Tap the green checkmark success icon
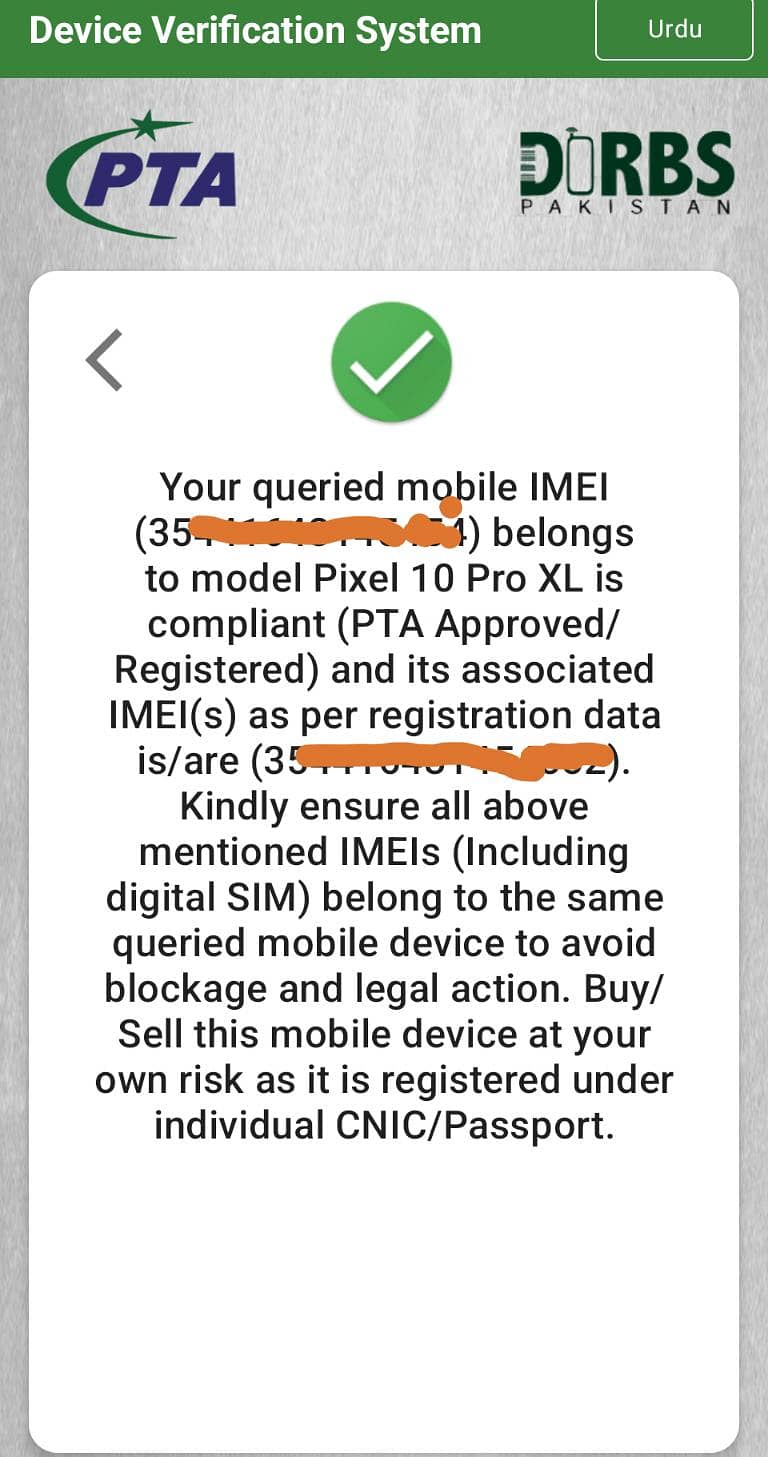This screenshot has width=768, height=1457. coord(391,362)
